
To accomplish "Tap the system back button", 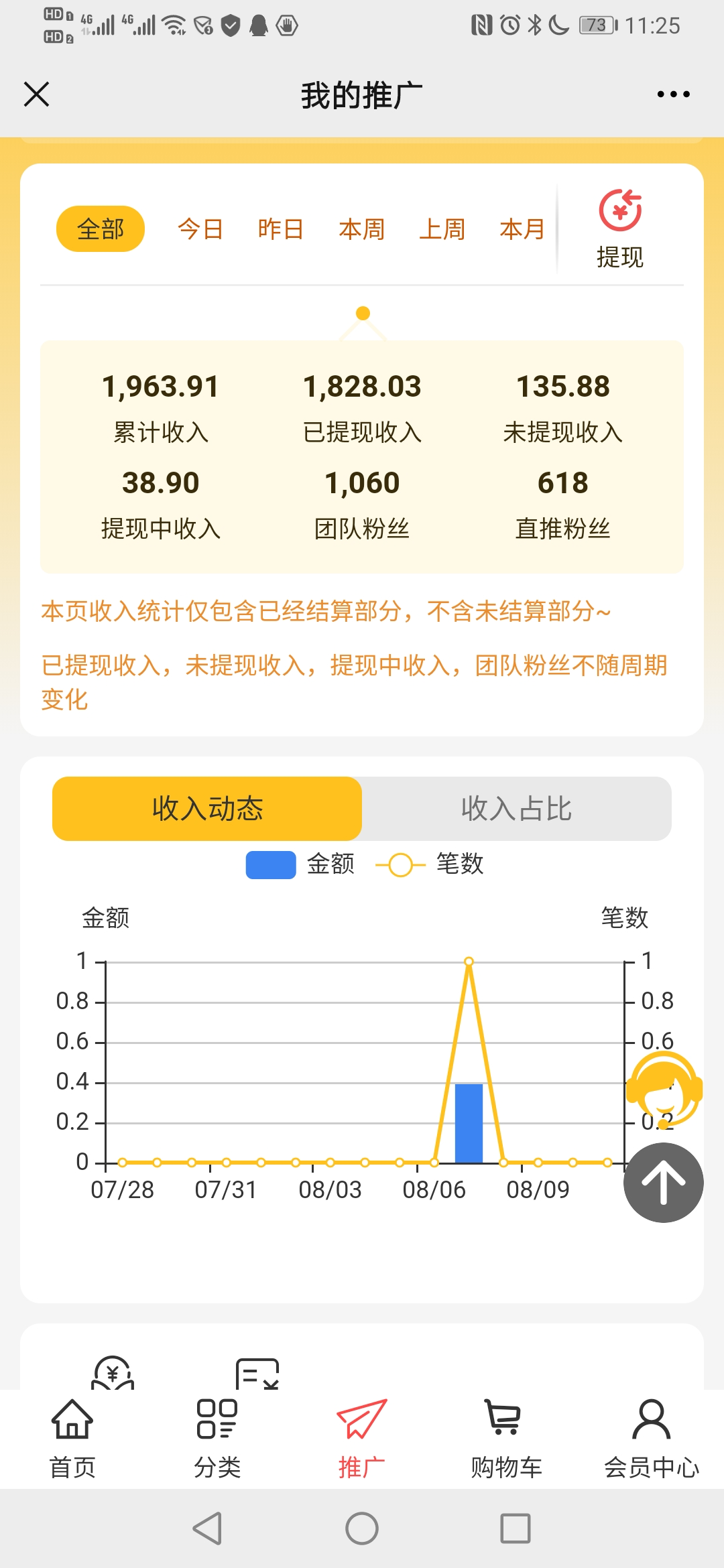I will point(208,1528).
